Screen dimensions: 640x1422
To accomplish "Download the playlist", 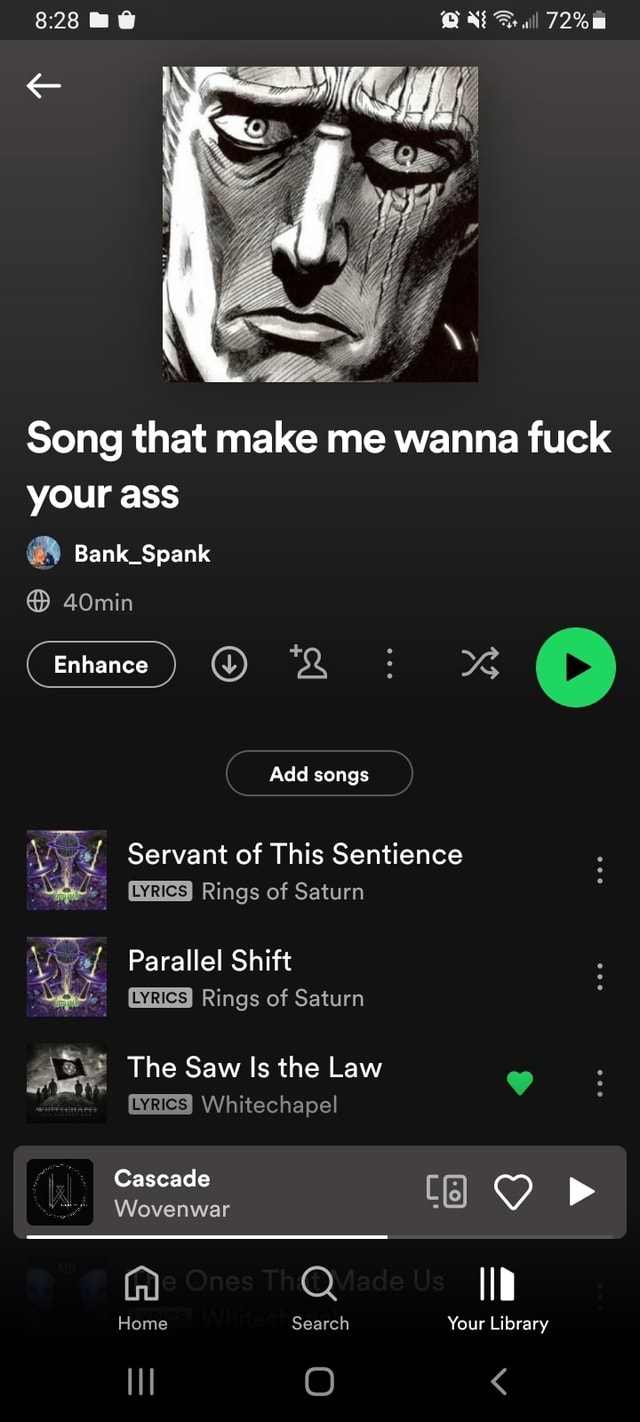I will tap(229, 665).
